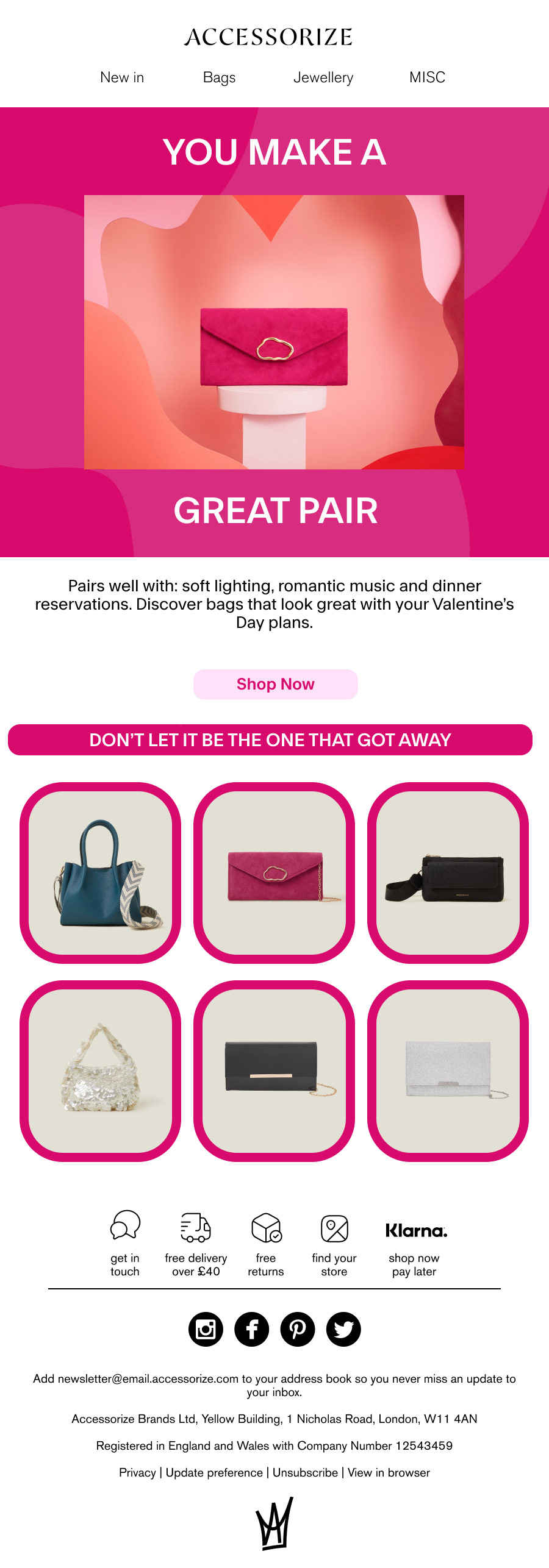The width and height of the screenshot is (549, 1568).
Task: Open the New in category
Action: 122,77
